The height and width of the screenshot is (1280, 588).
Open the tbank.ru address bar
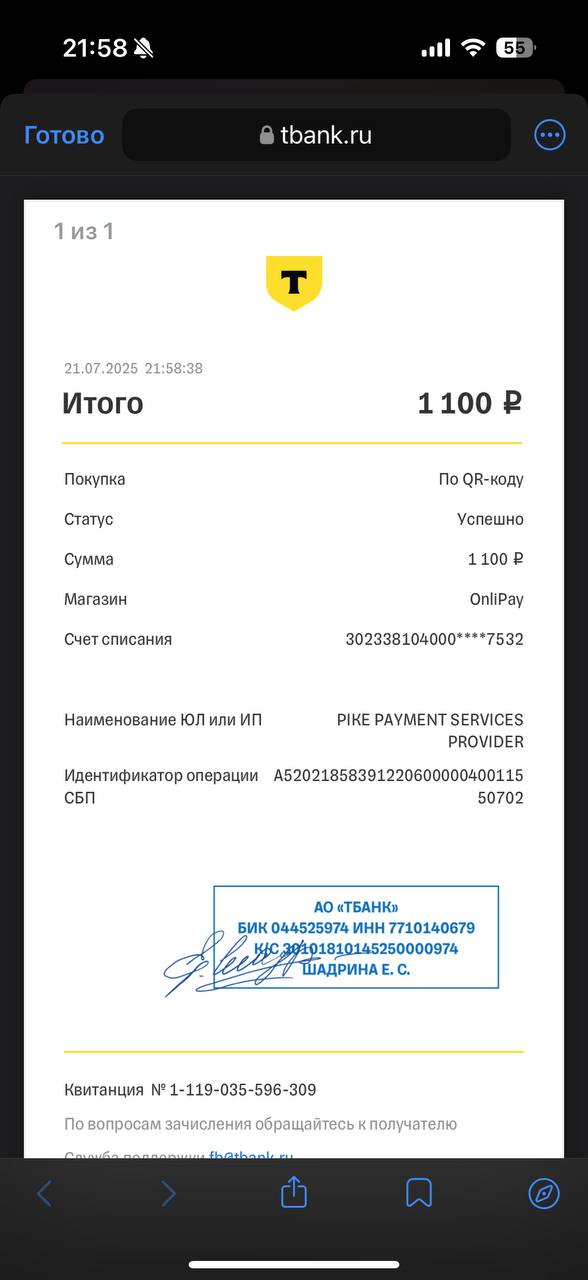pos(316,135)
